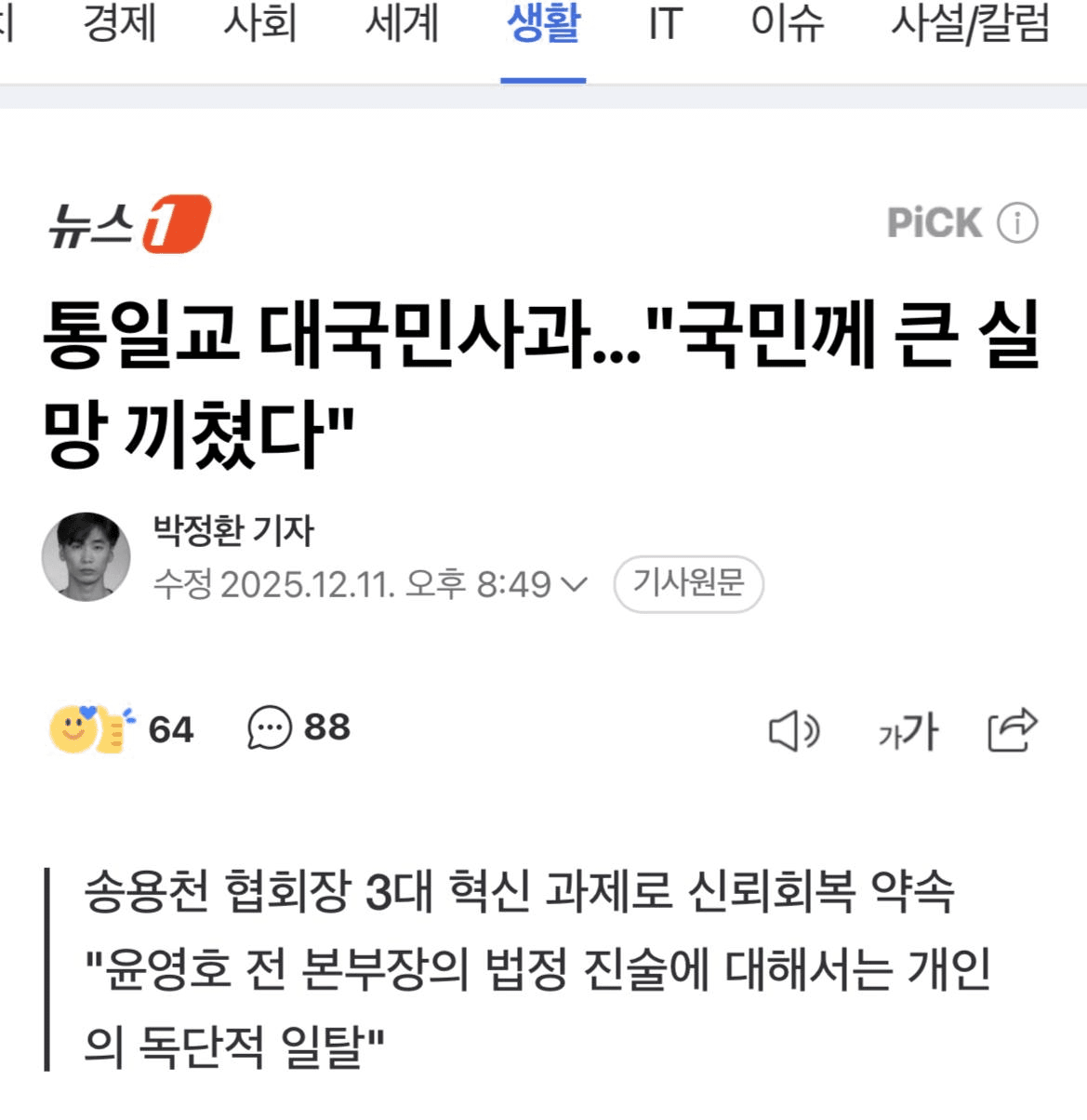This screenshot has width=1087, height=1120.
Task: Open the 뉴스1 publisher page
Action: tap(129, 224)
